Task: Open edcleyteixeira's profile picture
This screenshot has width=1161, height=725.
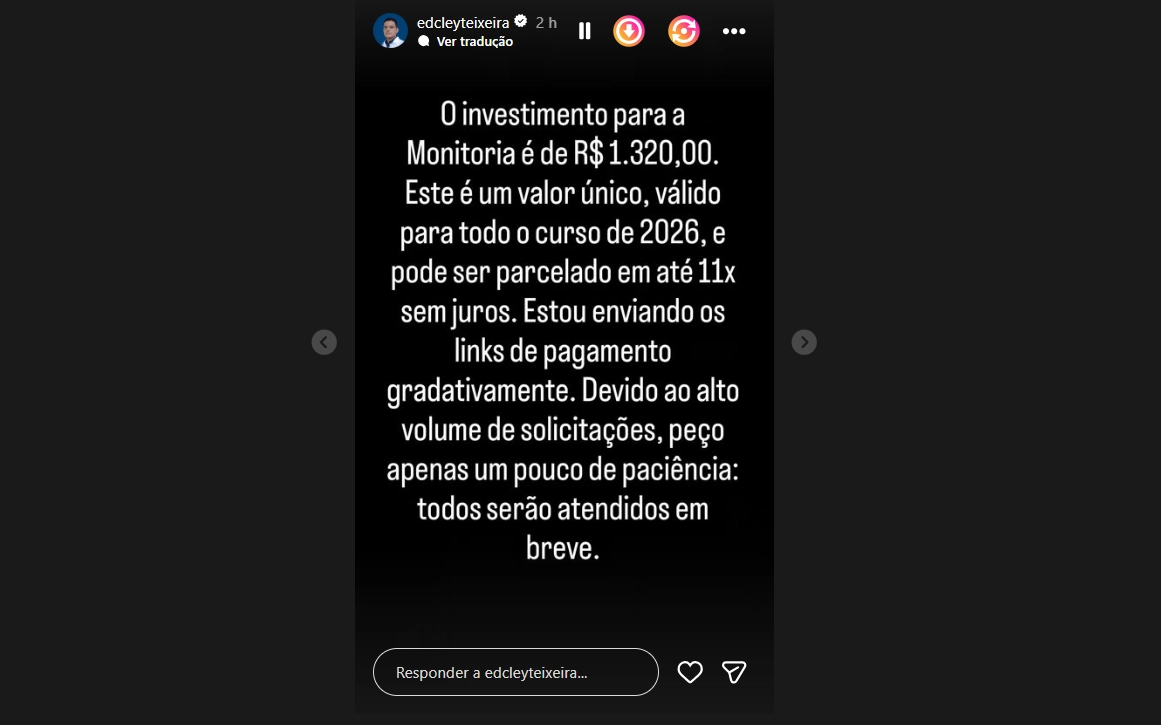Action: tap(390, 31)
